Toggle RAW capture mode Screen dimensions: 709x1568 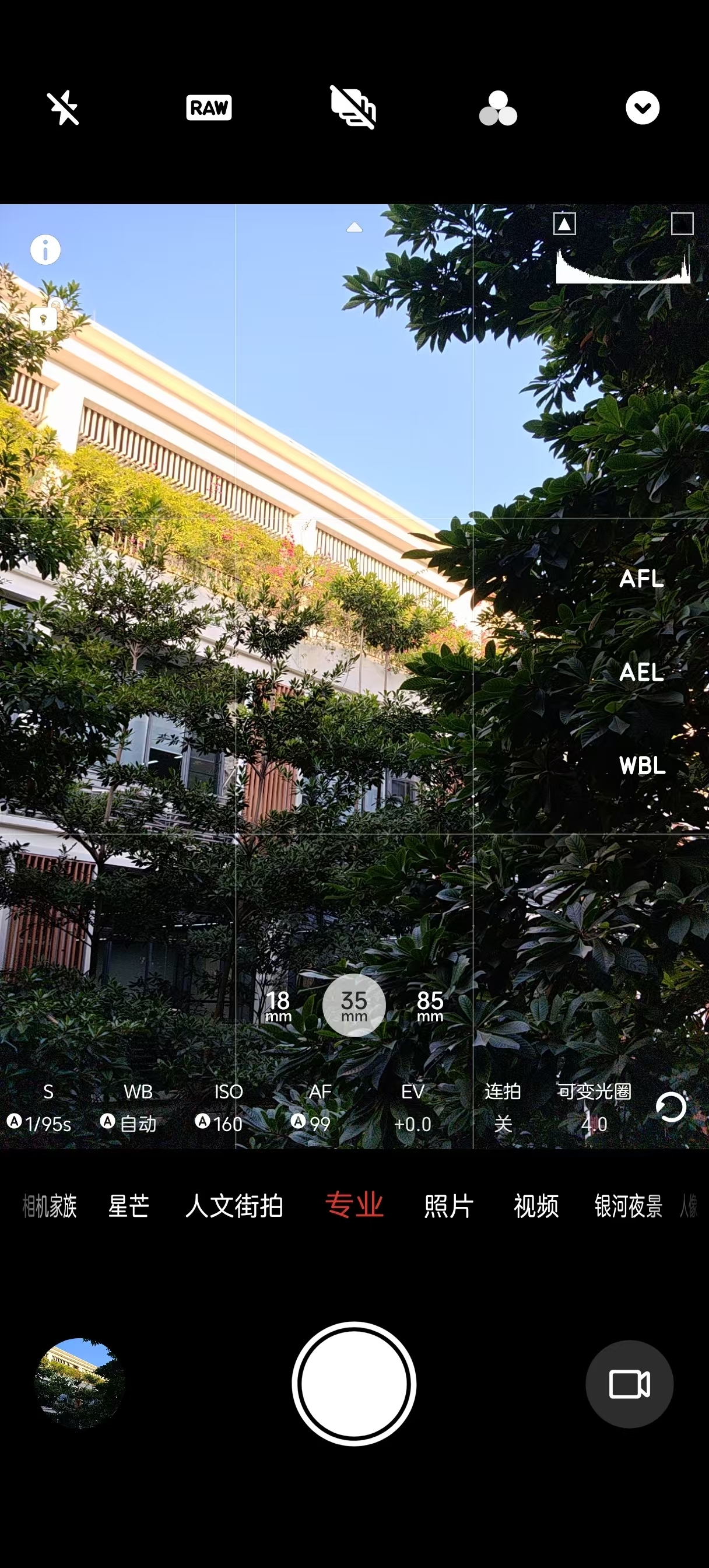[x=209, y=108]
